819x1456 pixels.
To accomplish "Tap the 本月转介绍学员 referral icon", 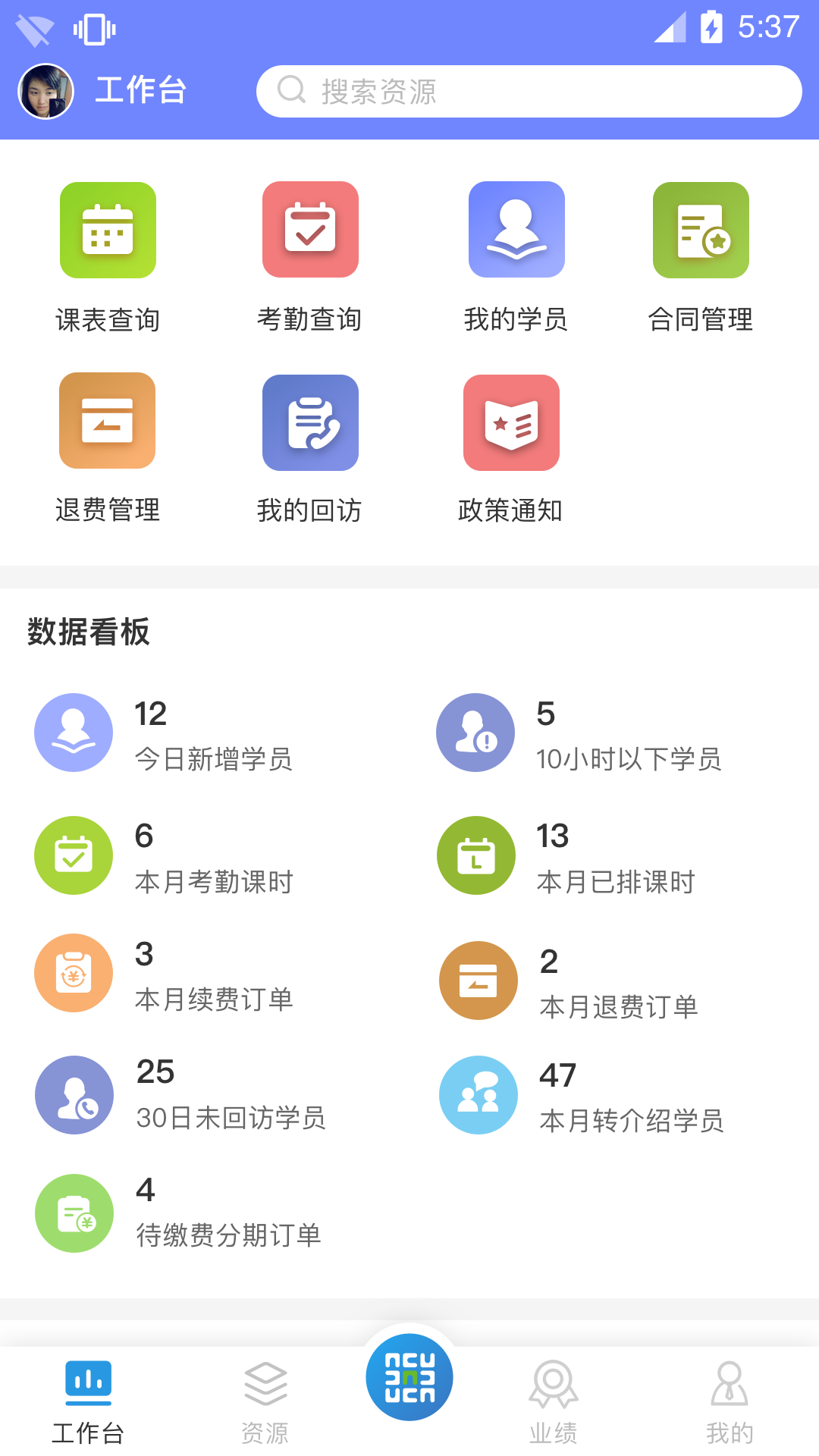I will click(478, 1095).
